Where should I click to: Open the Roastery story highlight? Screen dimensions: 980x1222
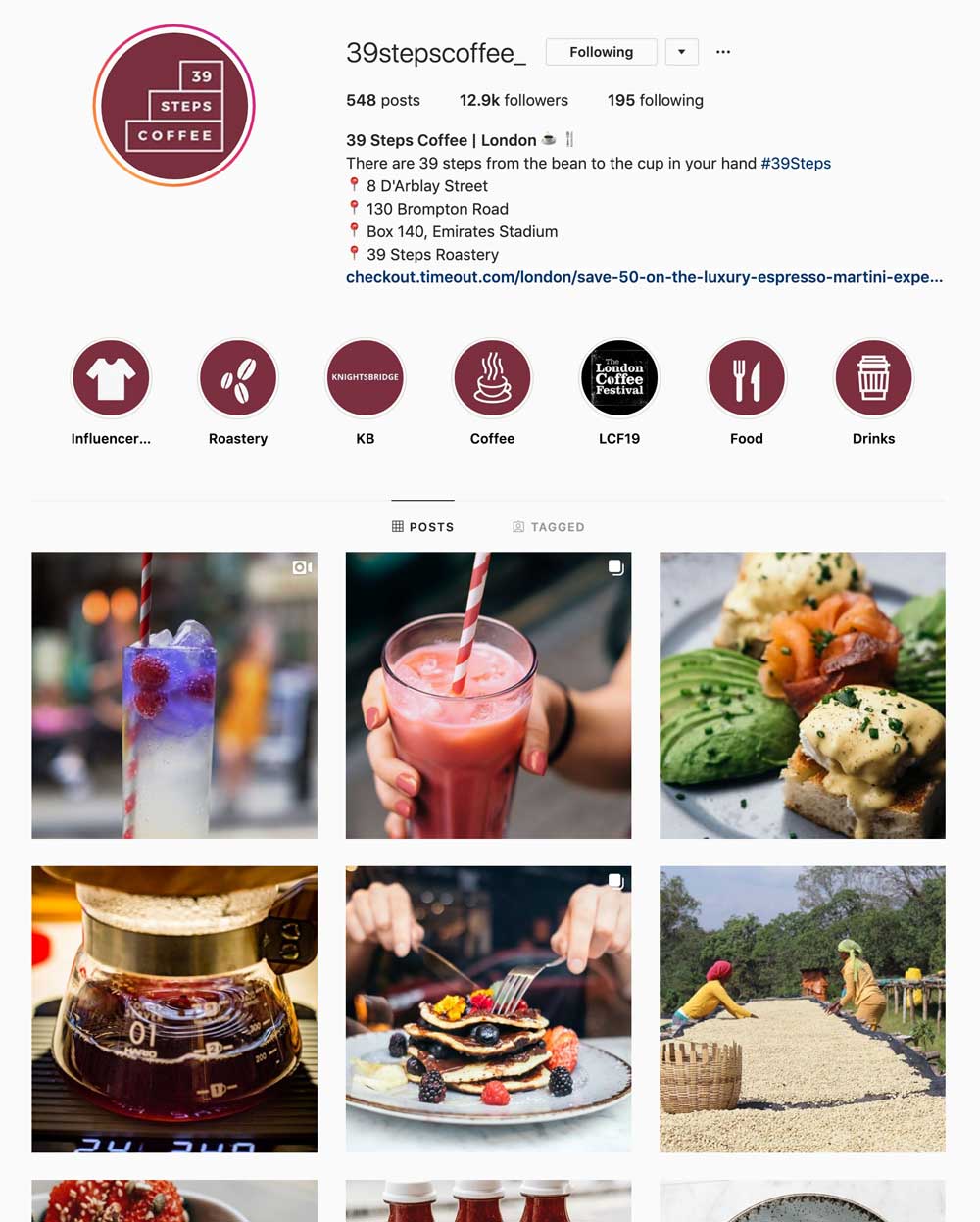tap(238, 378)
